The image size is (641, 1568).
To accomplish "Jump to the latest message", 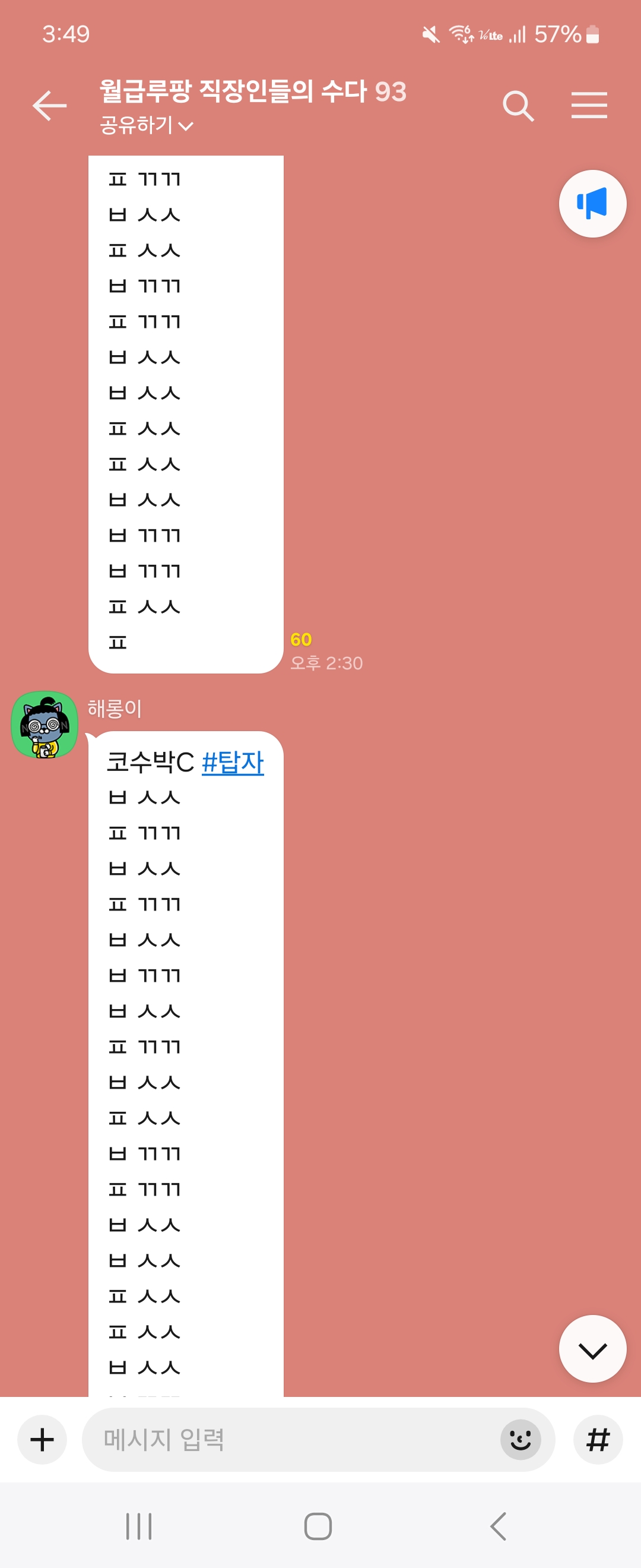I will tap(592, 1349).
